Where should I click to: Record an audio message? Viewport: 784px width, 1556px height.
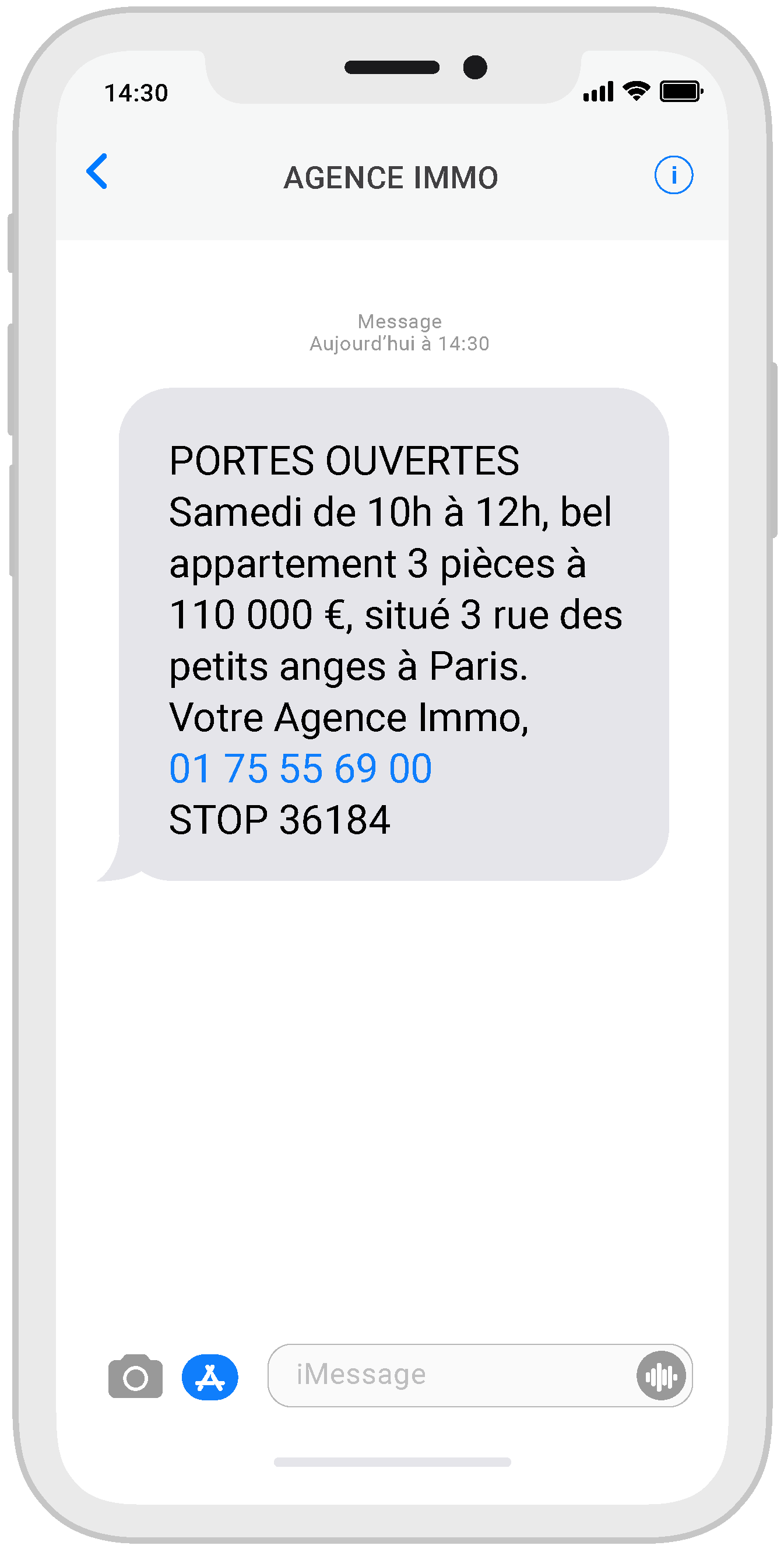point(661,1375)
